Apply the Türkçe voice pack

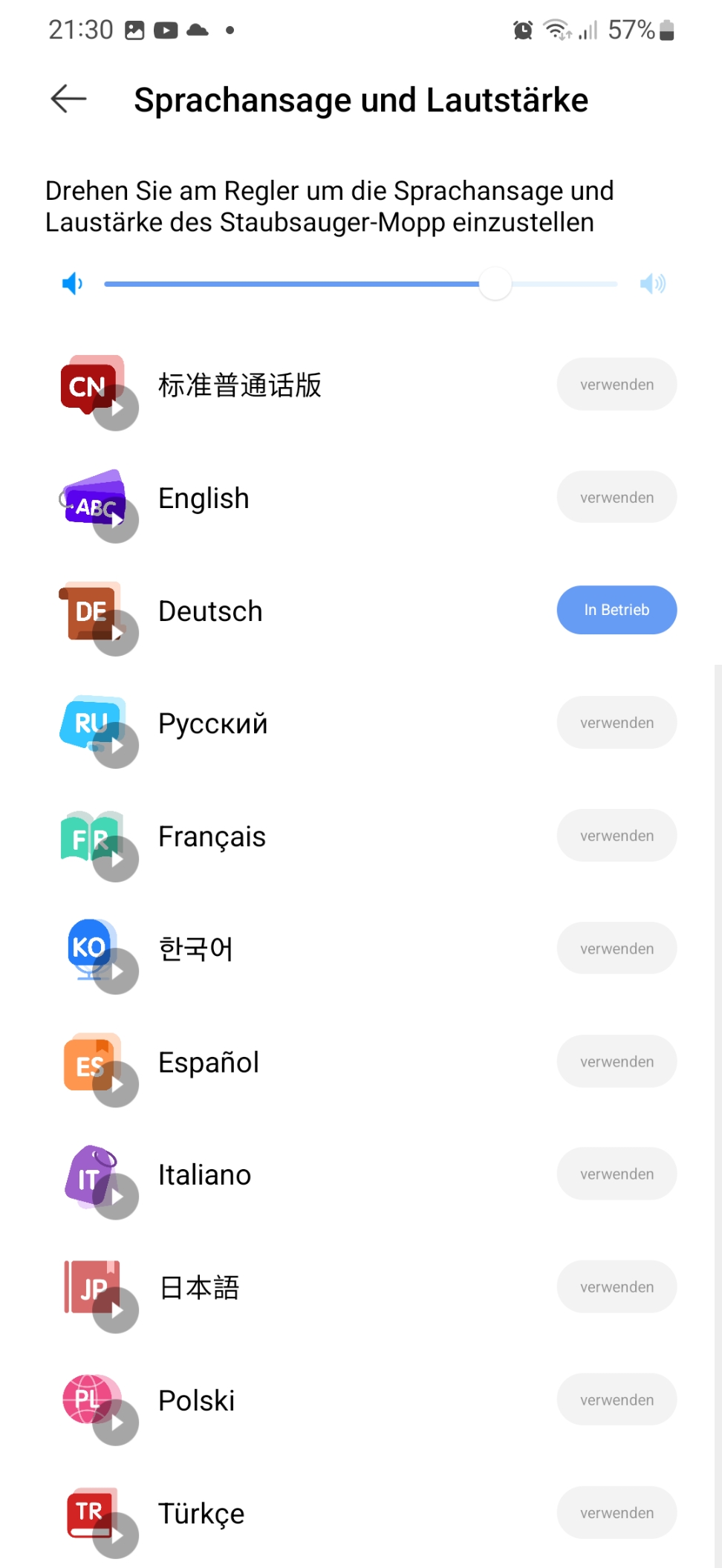[617, 1513]
